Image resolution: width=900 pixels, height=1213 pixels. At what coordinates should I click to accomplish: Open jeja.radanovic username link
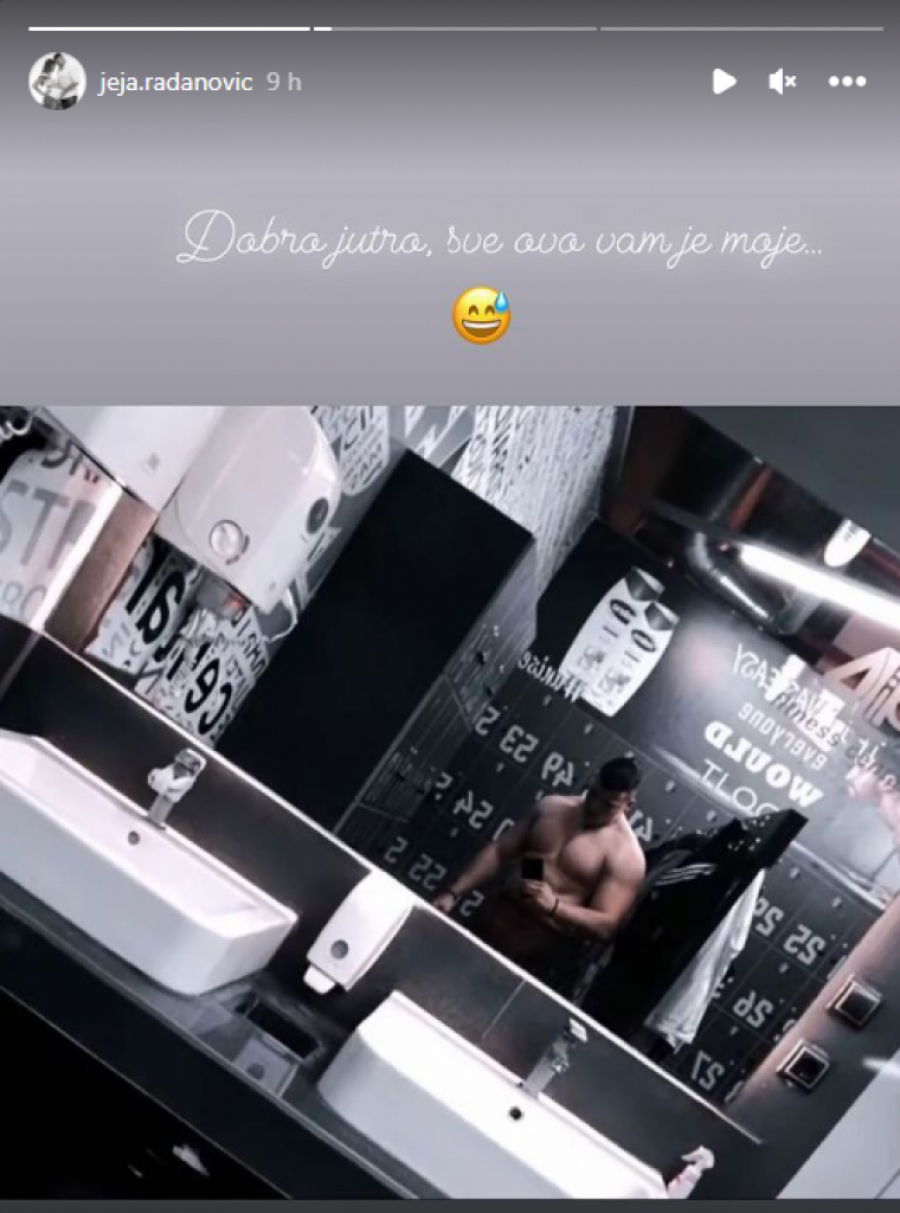[x=177, y=82]
